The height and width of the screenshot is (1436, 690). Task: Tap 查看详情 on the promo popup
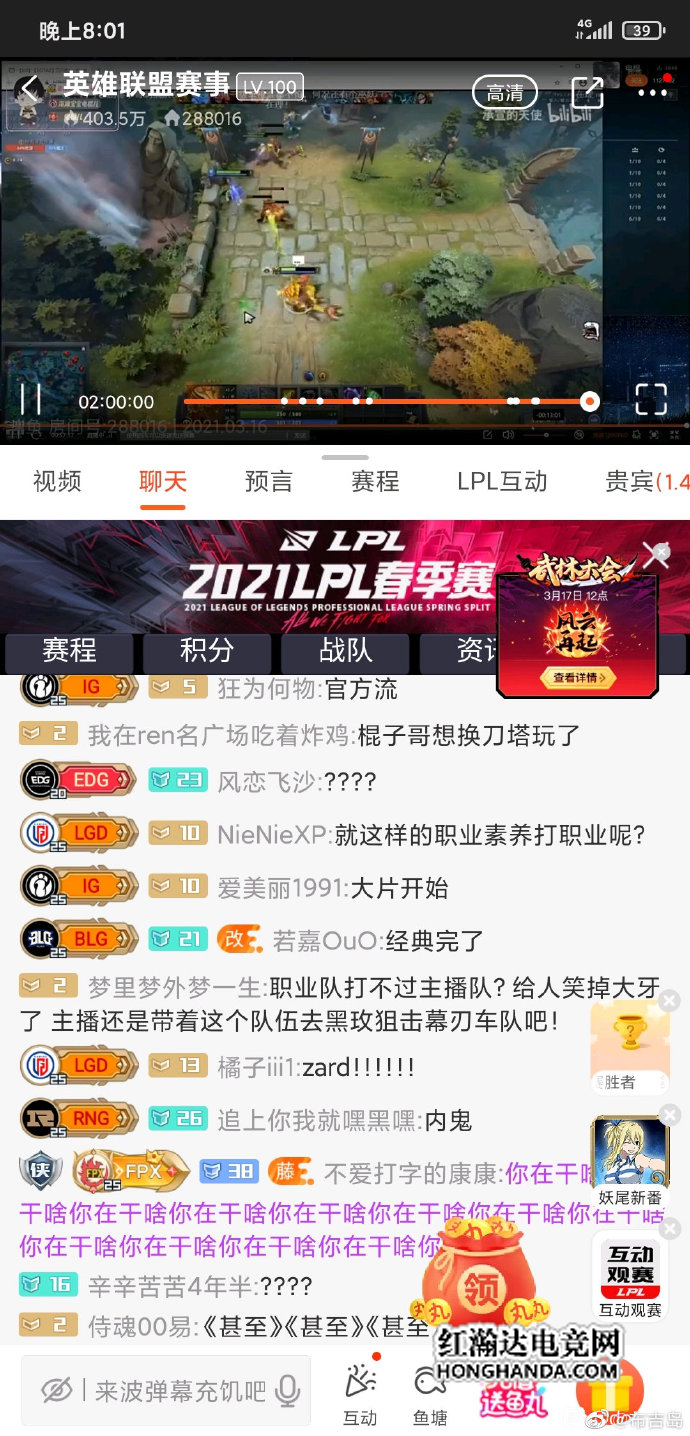coord(578,678)
